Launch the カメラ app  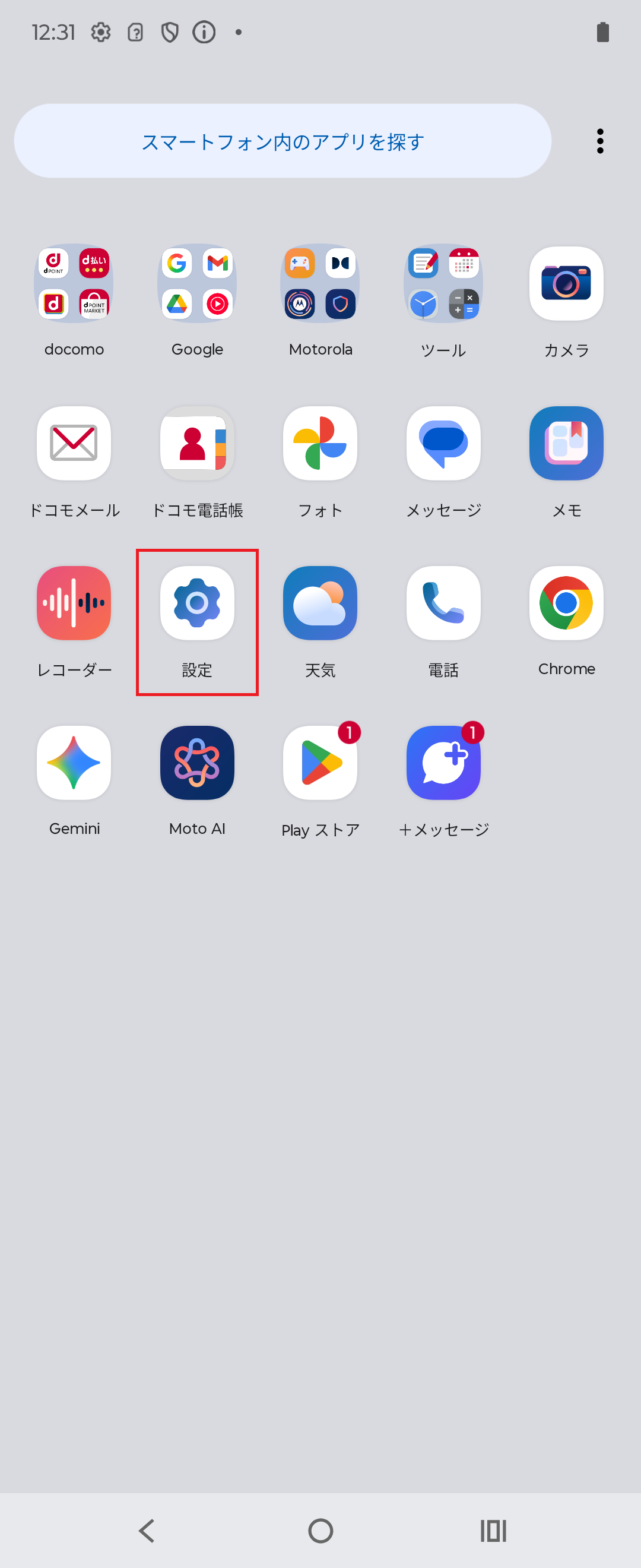pos(566,284)
